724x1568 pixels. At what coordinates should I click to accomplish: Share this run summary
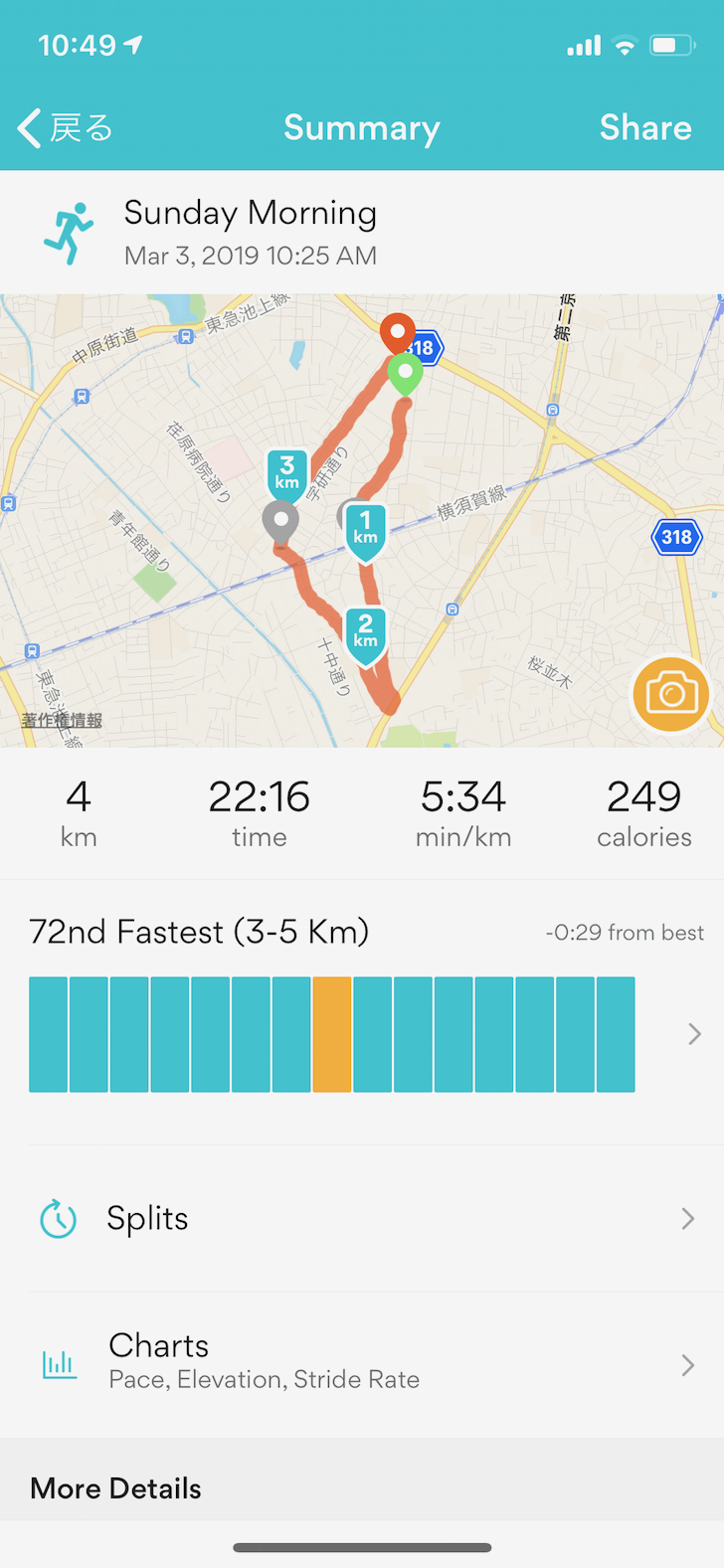point(644,128)
